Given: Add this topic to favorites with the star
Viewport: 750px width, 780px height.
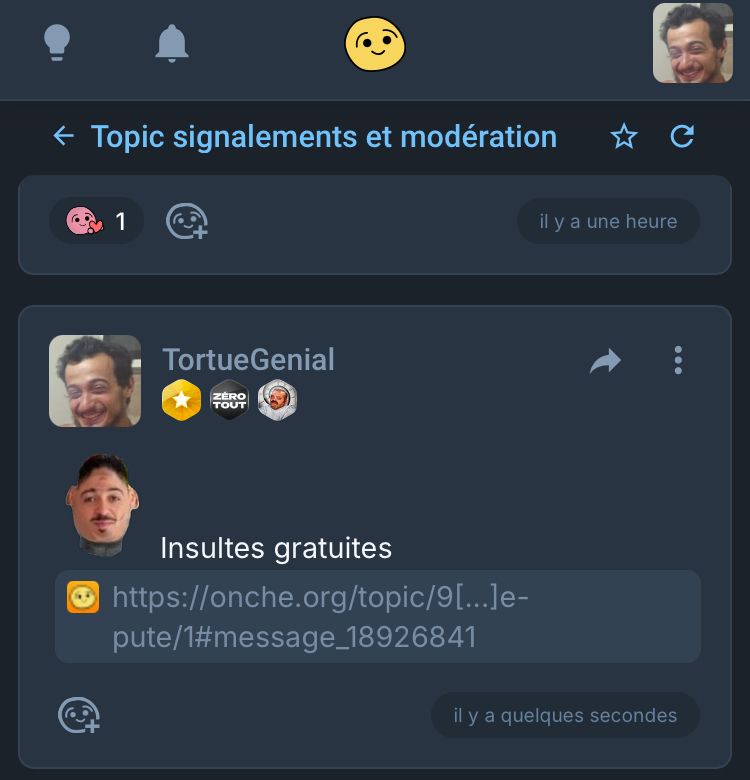Looking at the screenshot, I should (624, 136).
